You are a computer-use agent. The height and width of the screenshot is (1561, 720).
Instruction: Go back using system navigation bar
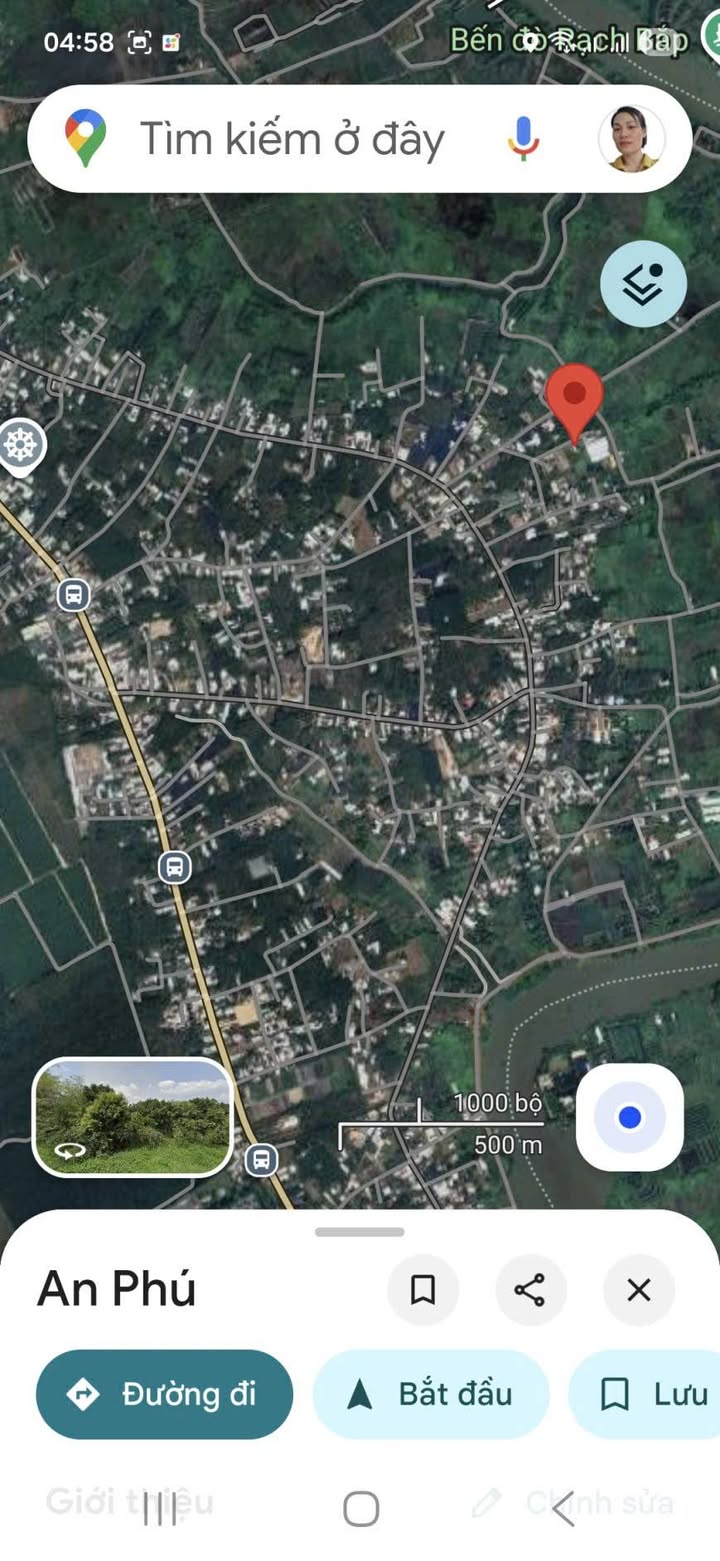563,1509
